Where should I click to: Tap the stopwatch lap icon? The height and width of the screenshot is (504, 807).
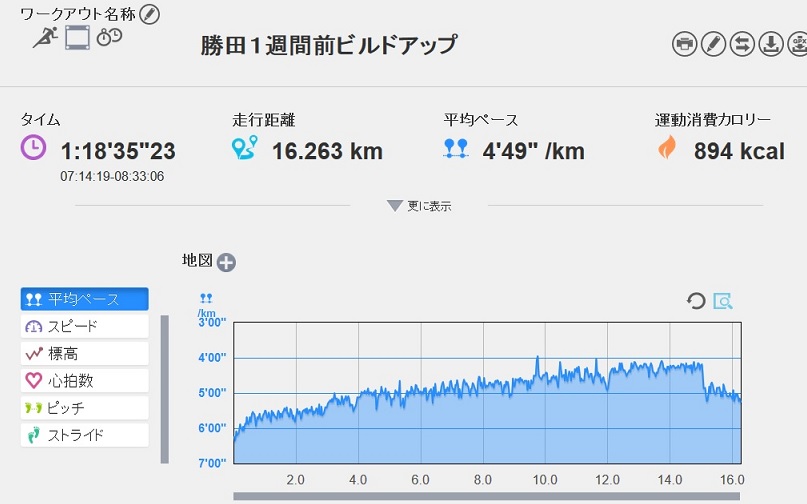(x=109, y=37)
